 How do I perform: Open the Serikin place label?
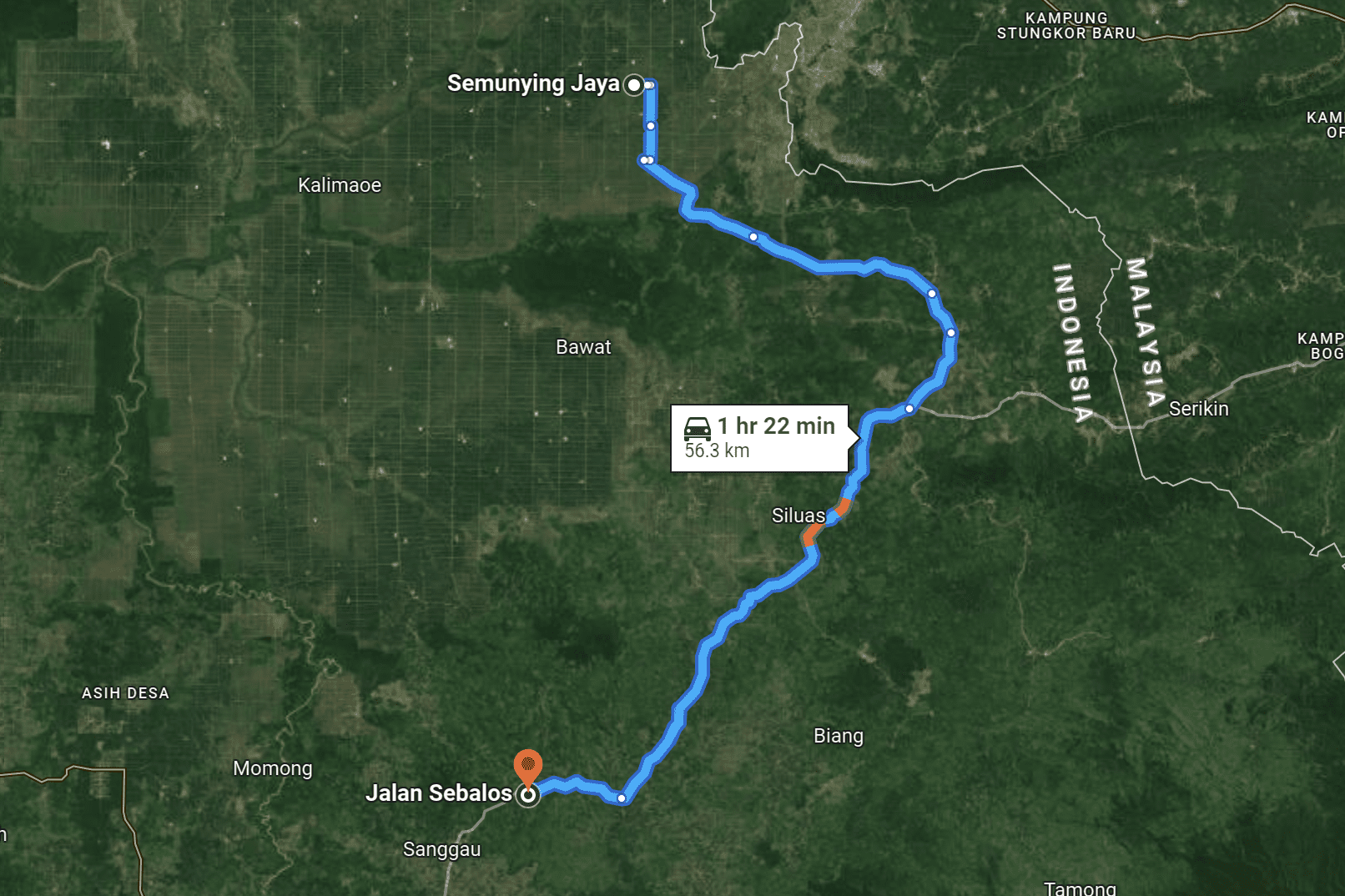1198,409
